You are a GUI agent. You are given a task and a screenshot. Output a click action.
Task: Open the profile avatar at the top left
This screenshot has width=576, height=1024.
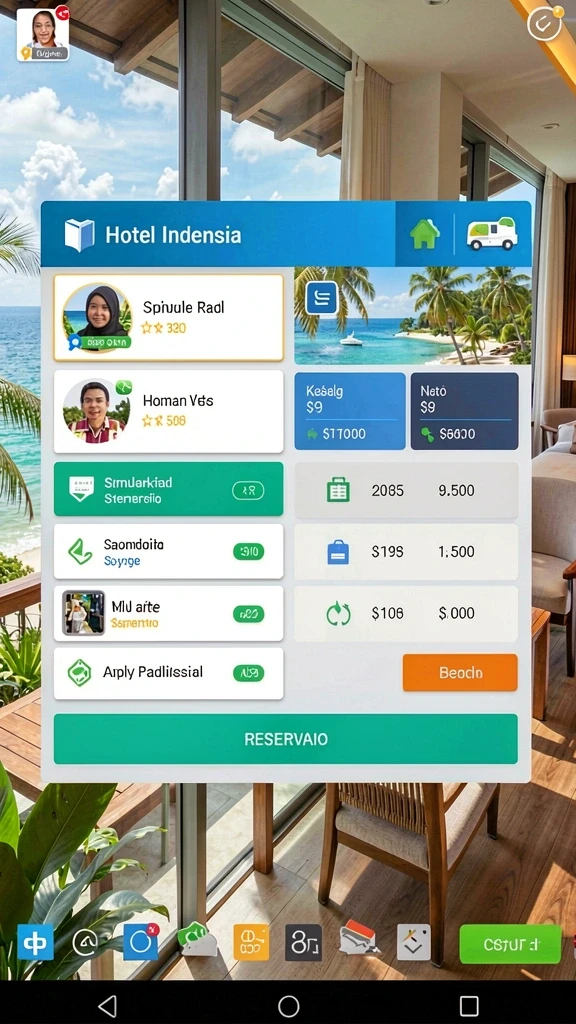43,35
